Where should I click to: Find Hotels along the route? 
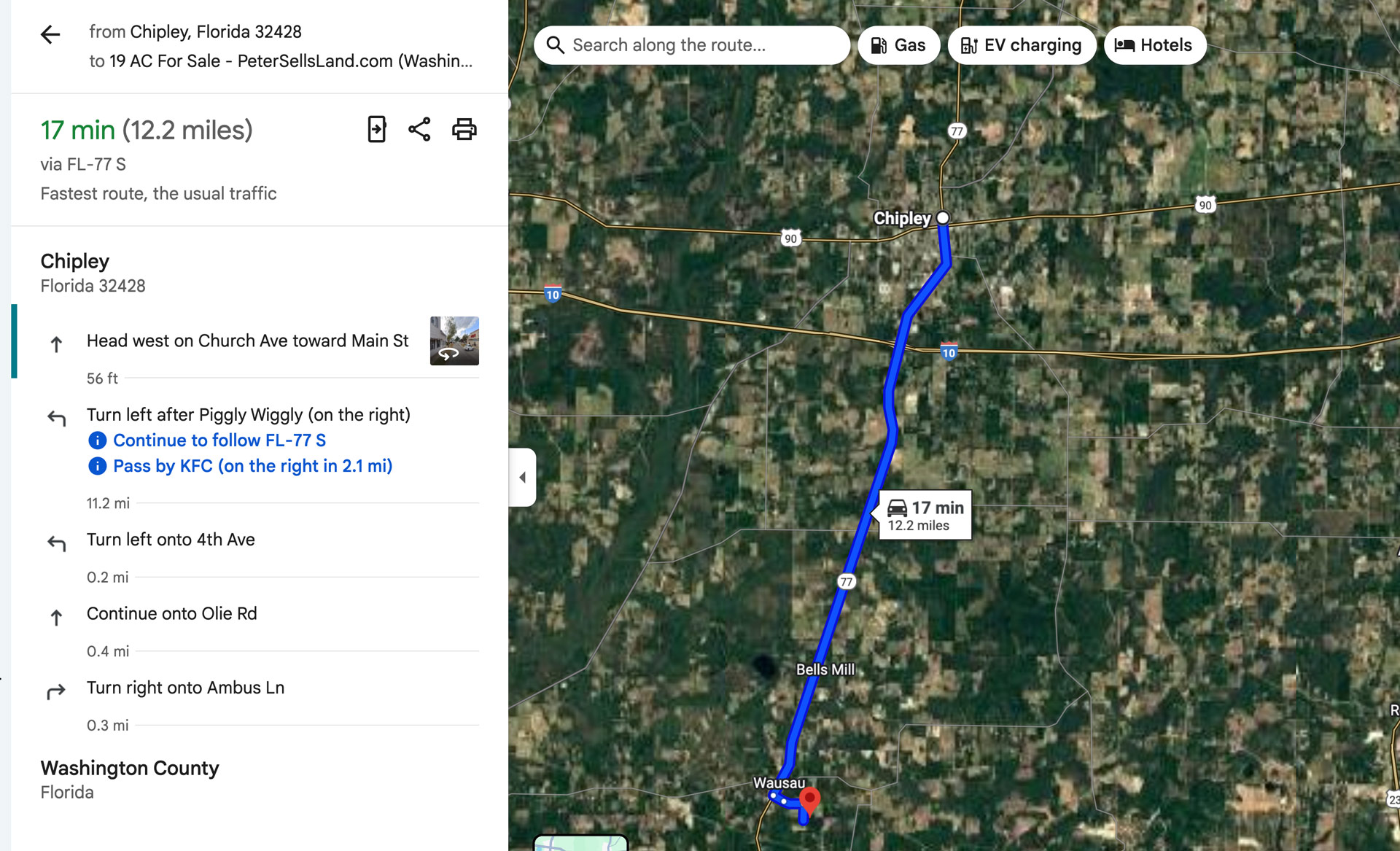(x=1154, y=45)
